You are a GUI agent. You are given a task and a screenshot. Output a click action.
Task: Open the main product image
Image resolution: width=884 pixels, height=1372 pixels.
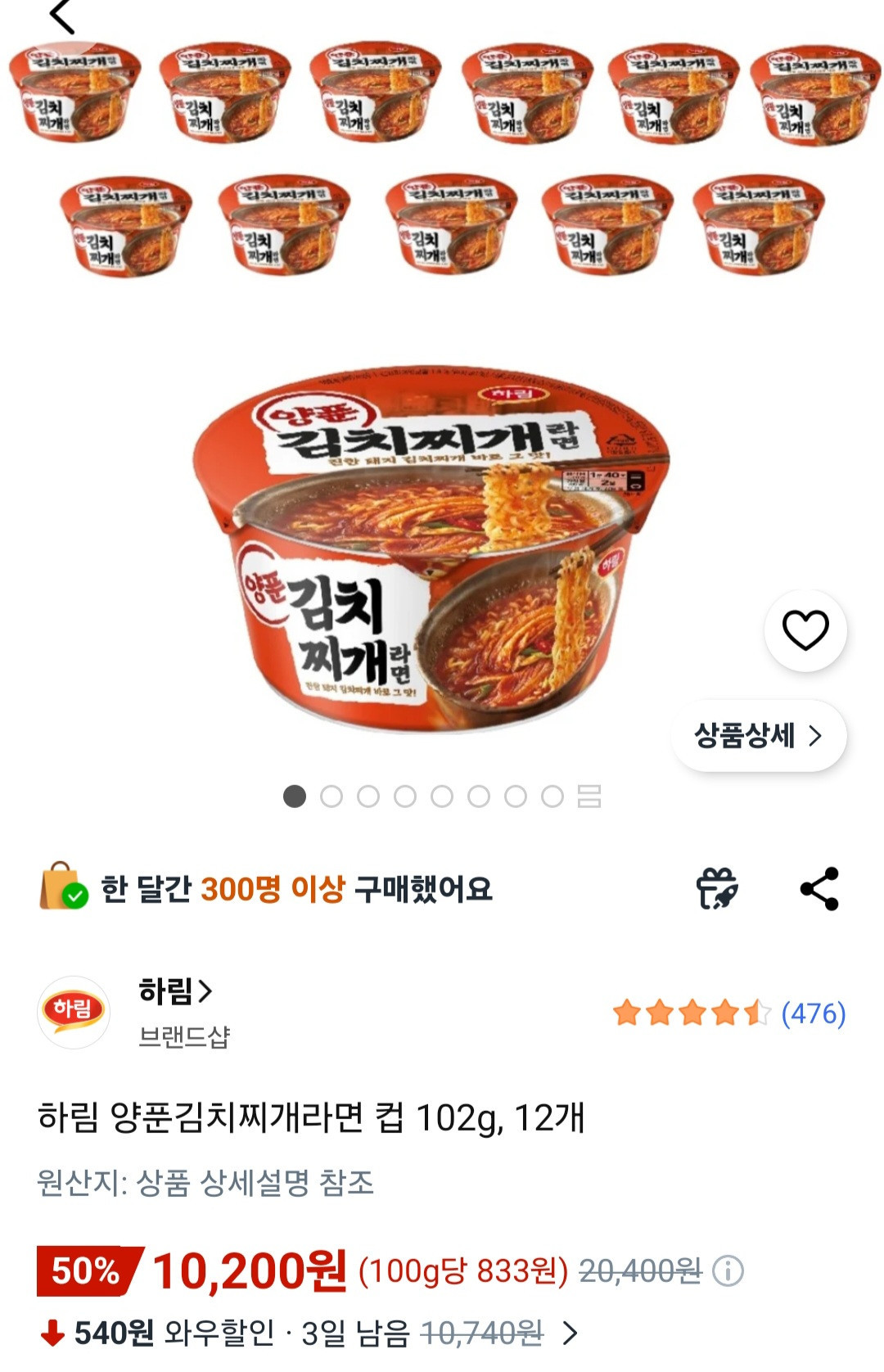click(431, 547)
